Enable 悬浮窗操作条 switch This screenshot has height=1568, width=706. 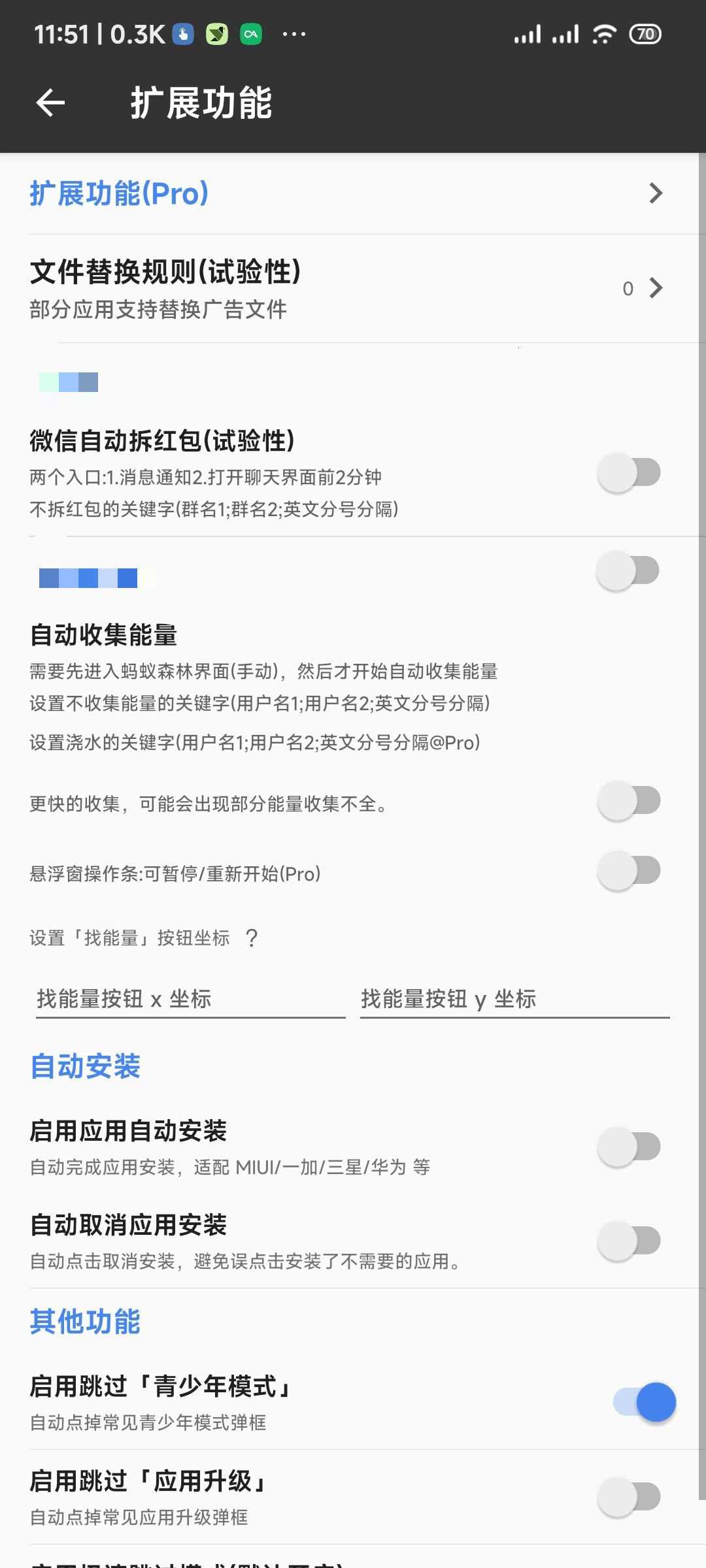point(629,871)
